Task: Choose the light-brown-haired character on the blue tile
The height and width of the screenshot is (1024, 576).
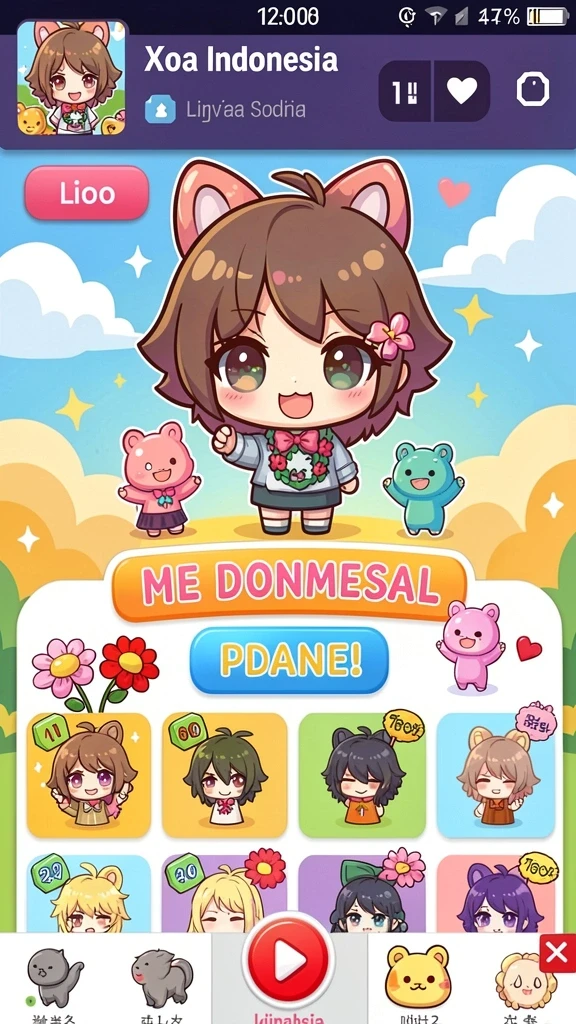Action: [496, 776]
